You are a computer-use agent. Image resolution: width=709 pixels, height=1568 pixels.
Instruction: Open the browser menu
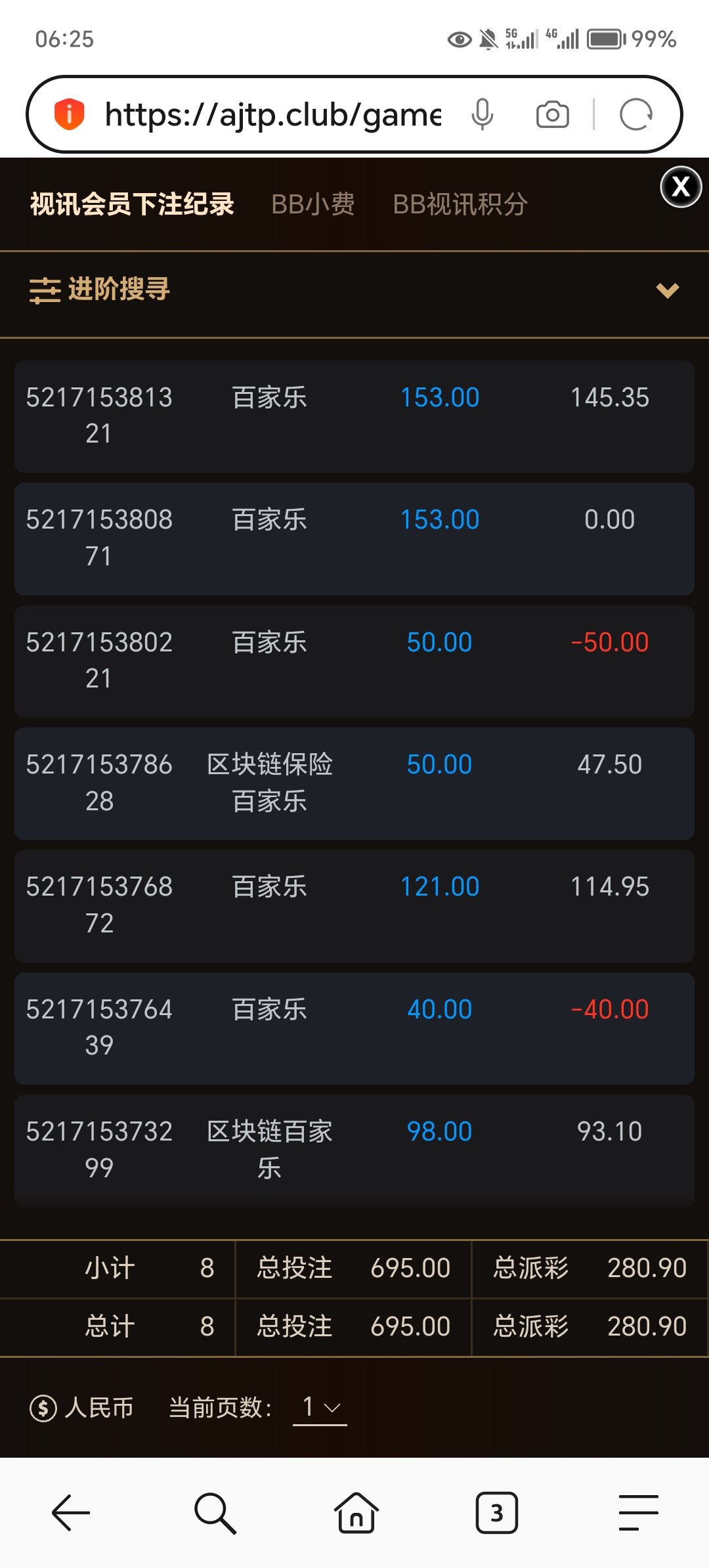pyautogui.click(x=638, y=1512)
